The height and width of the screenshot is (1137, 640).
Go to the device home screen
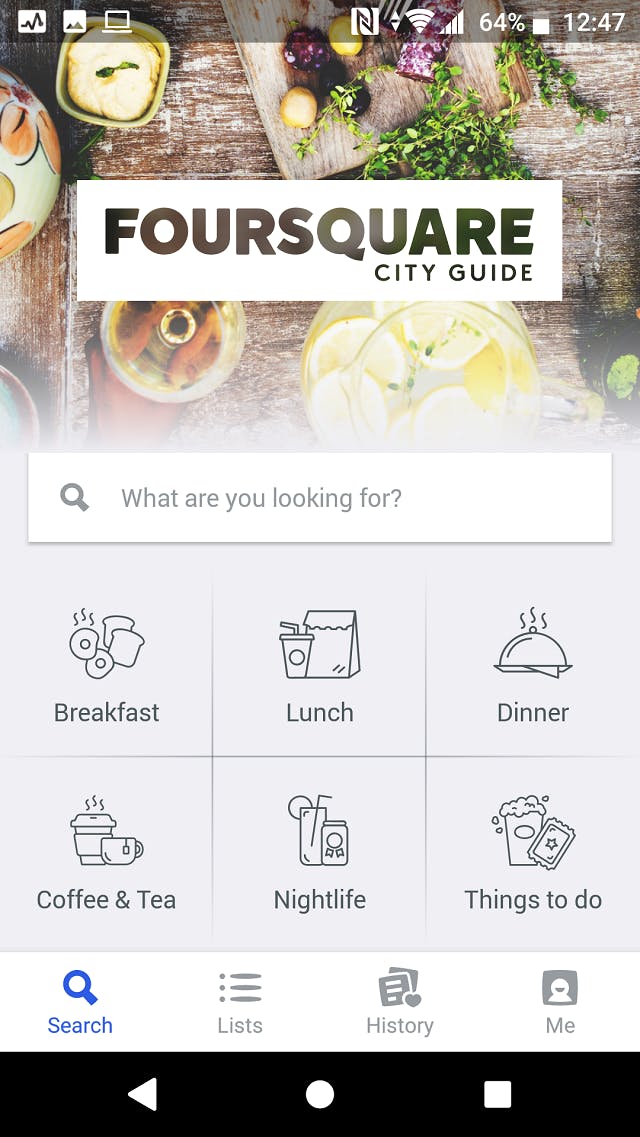click(320, 1094)
